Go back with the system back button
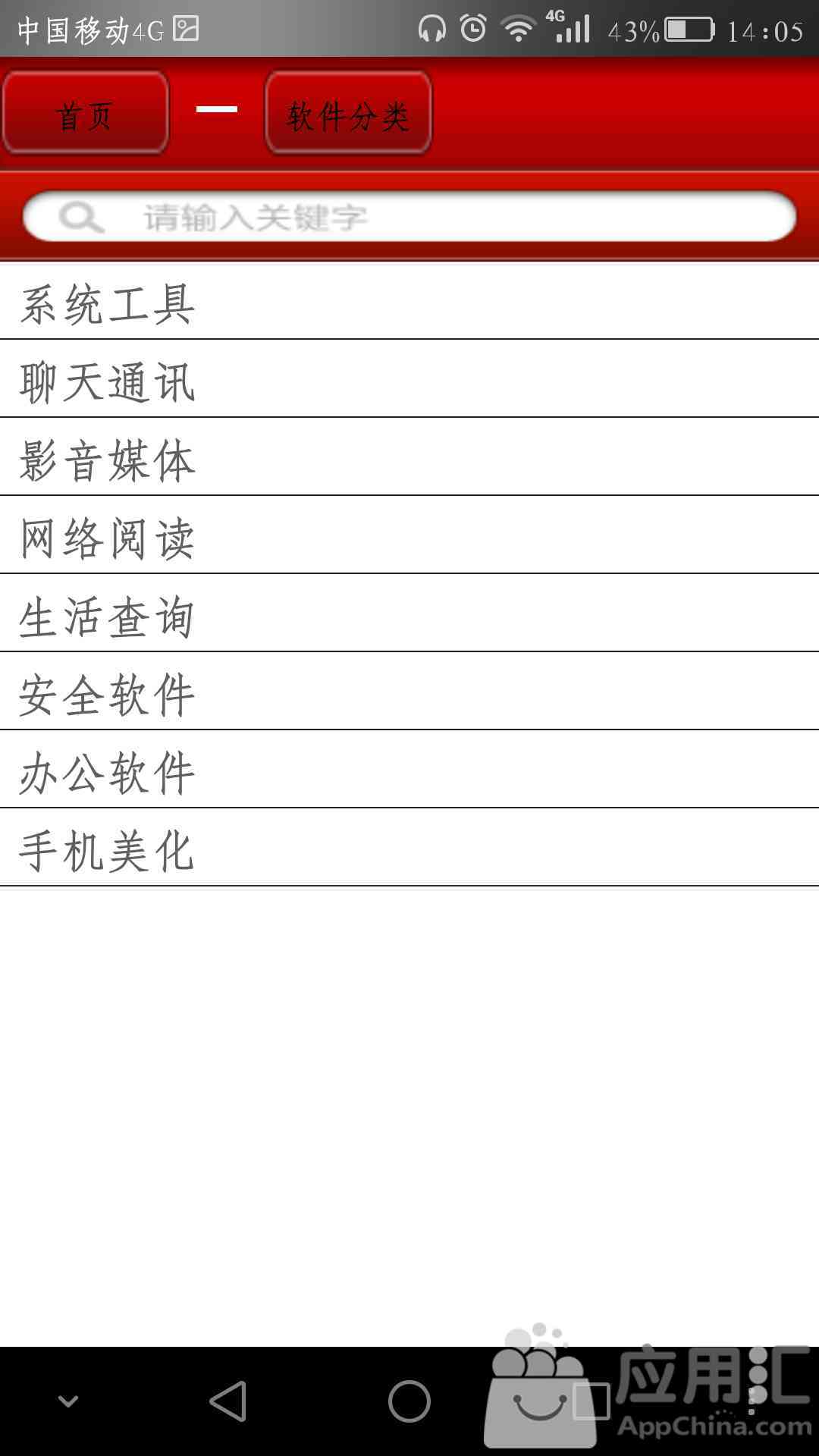 [228, 1401]
